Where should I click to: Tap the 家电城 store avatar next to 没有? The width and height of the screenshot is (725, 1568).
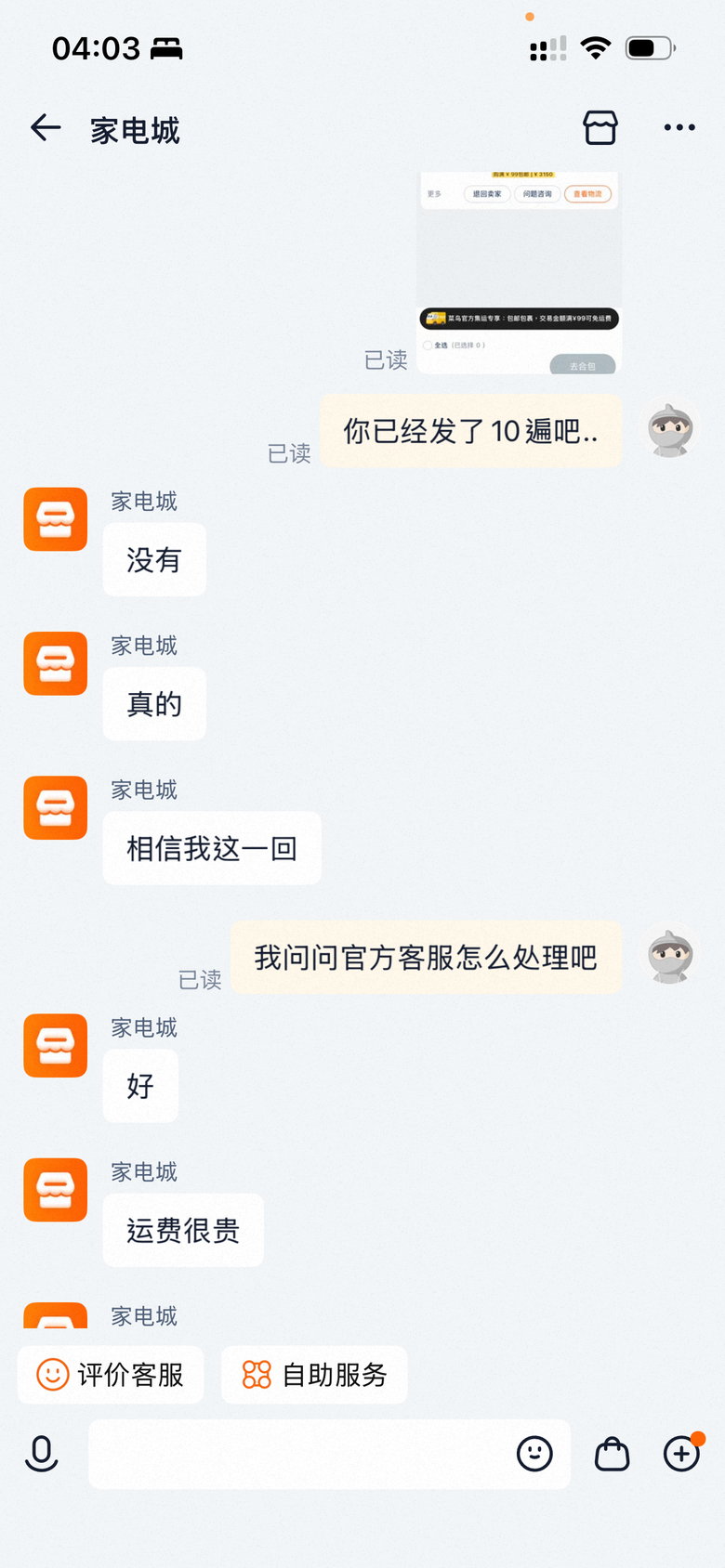[55, 519]
